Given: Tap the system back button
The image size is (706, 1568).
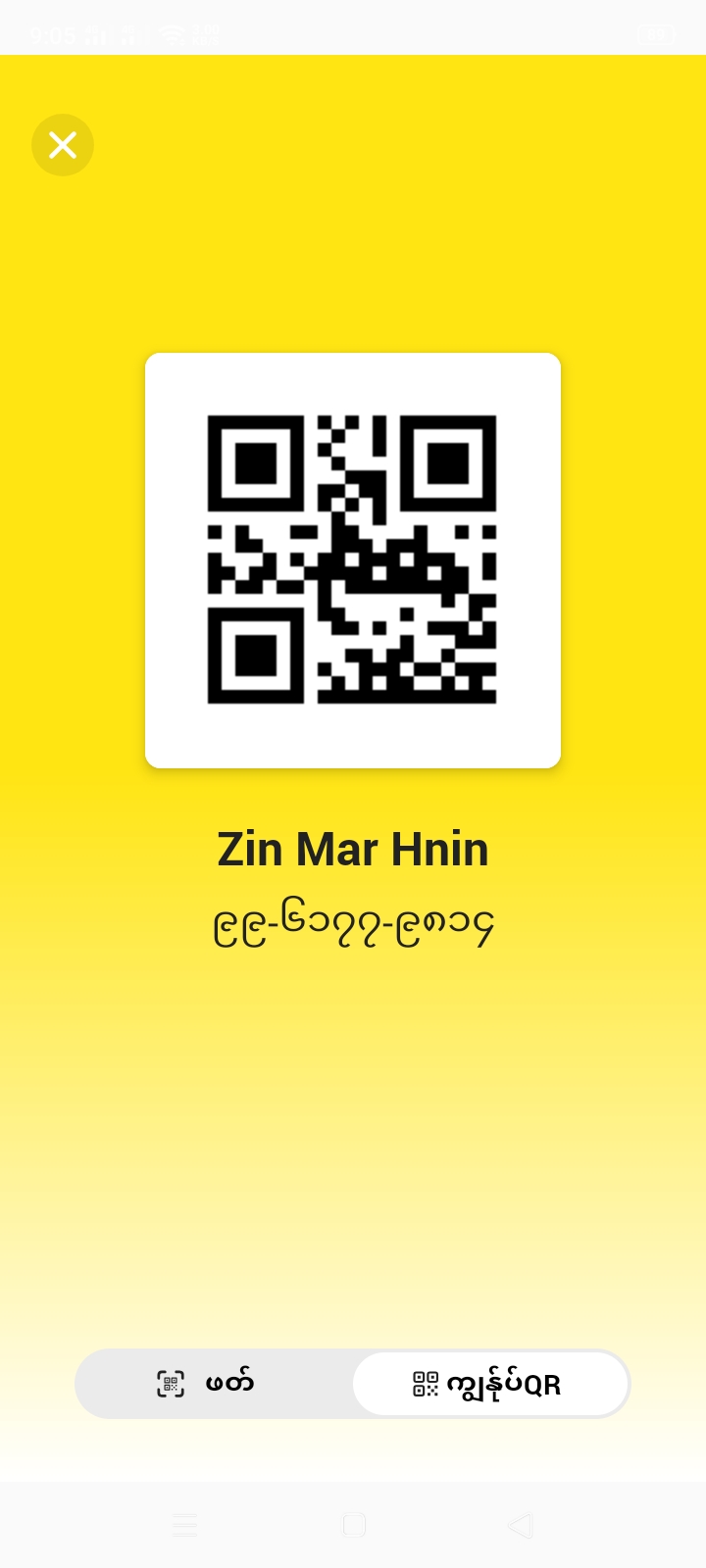Looking at the screenshot, I should [x=521, y=1525].
